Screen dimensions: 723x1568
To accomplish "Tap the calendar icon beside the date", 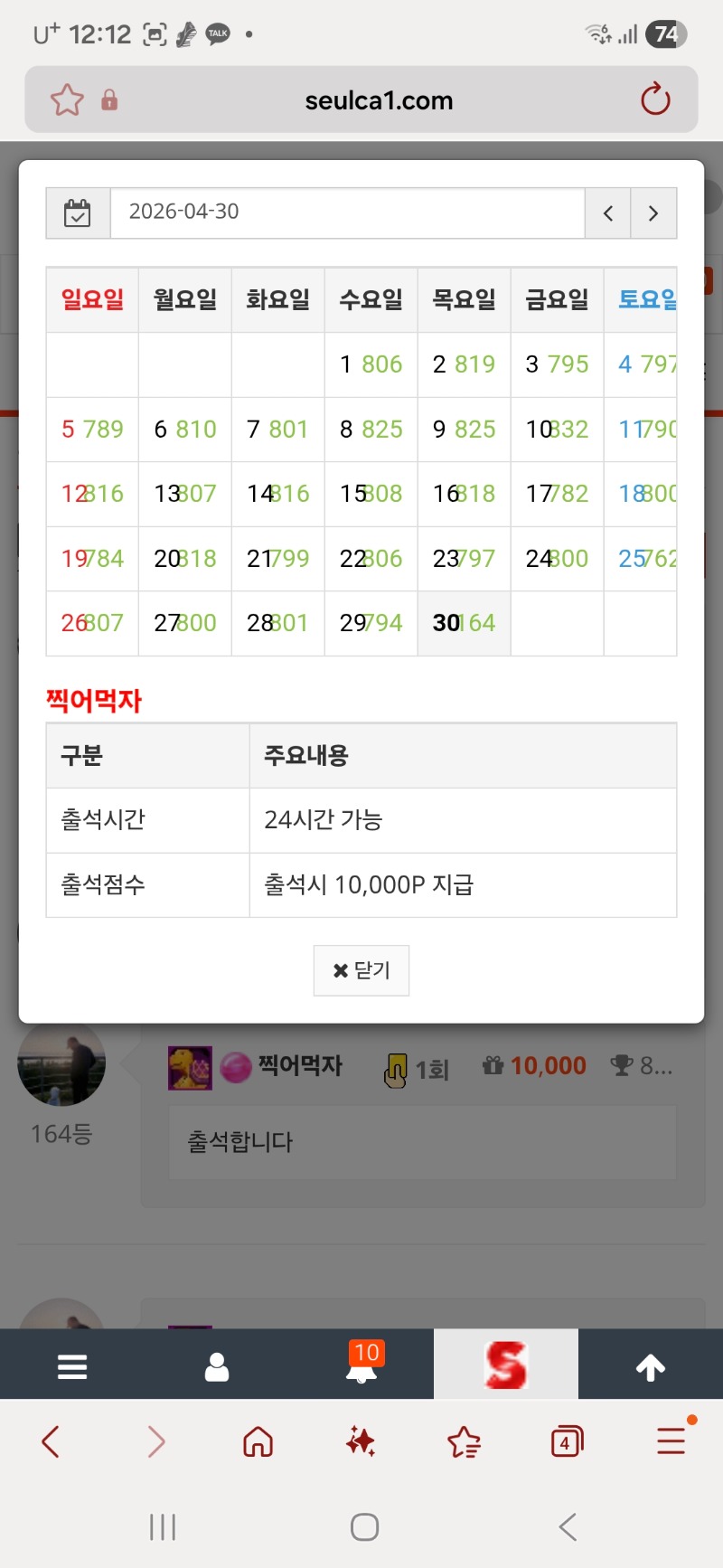I will pyautogui.click(x=78, y=213).
